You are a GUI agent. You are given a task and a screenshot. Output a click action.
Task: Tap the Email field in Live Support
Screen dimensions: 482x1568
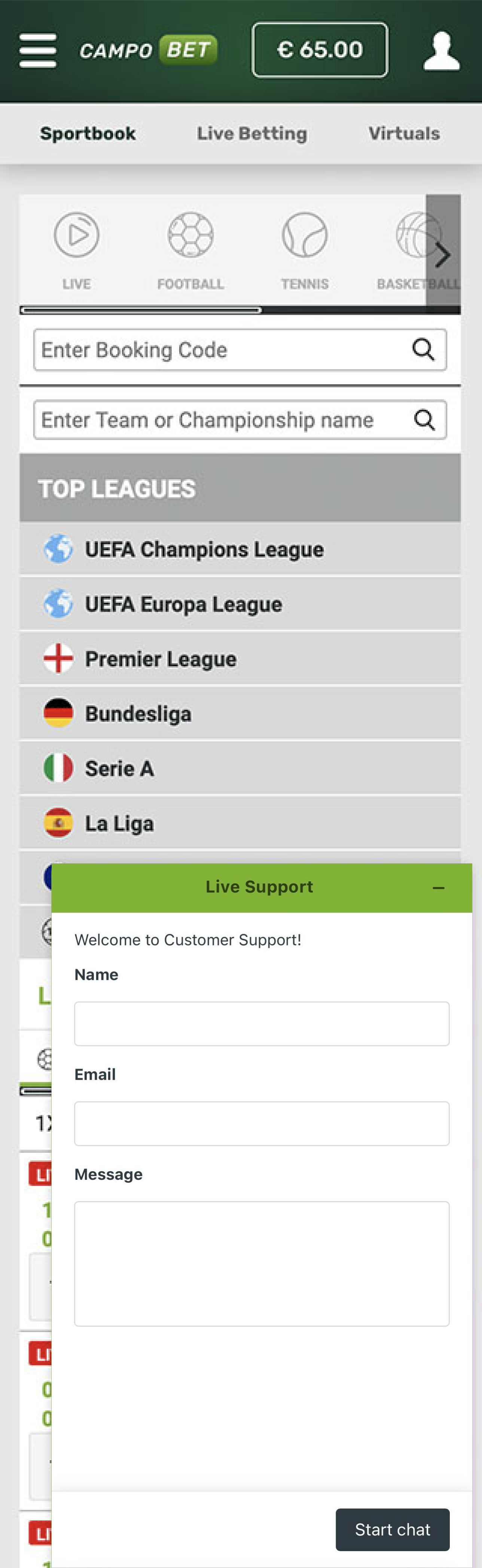[x=262, y=1124]
